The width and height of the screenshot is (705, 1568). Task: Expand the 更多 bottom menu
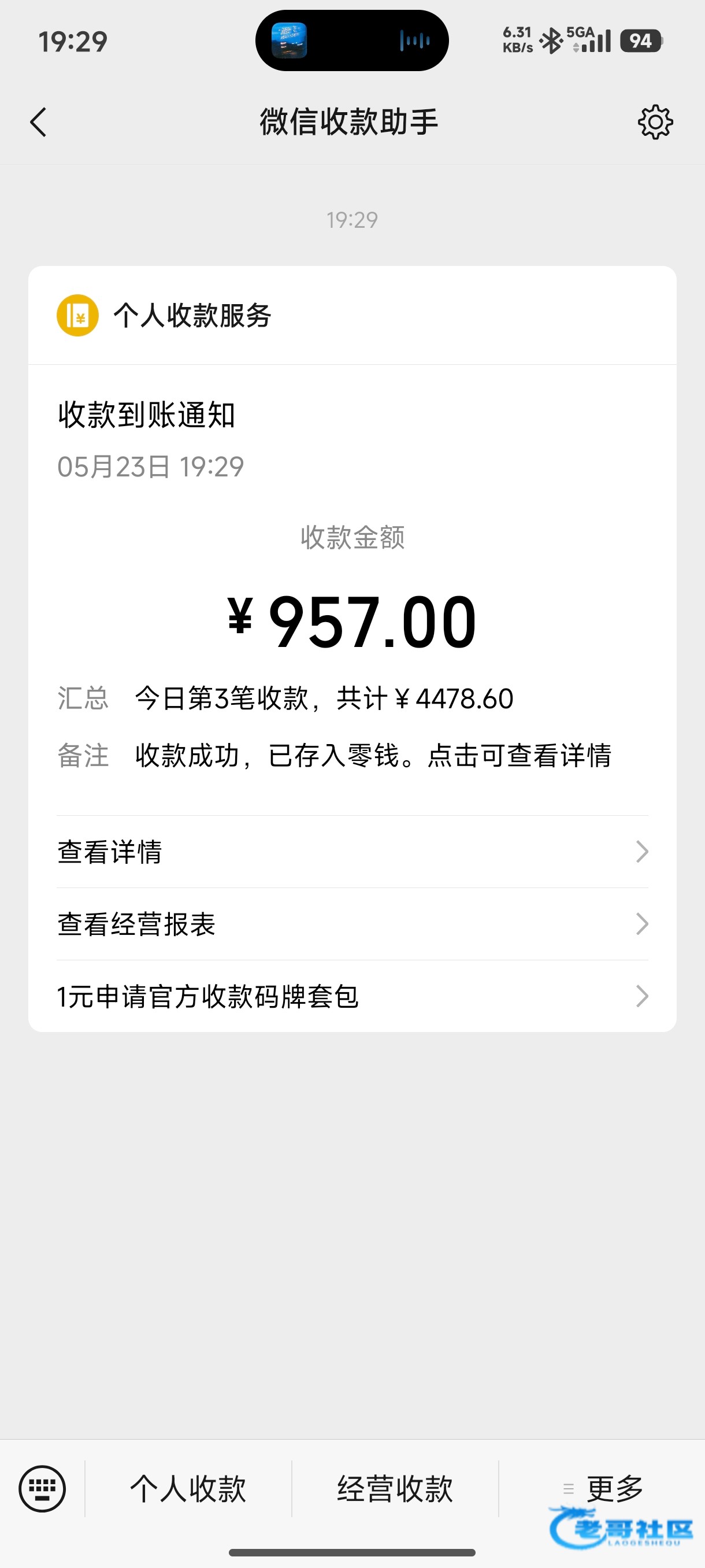point(602,1489)
